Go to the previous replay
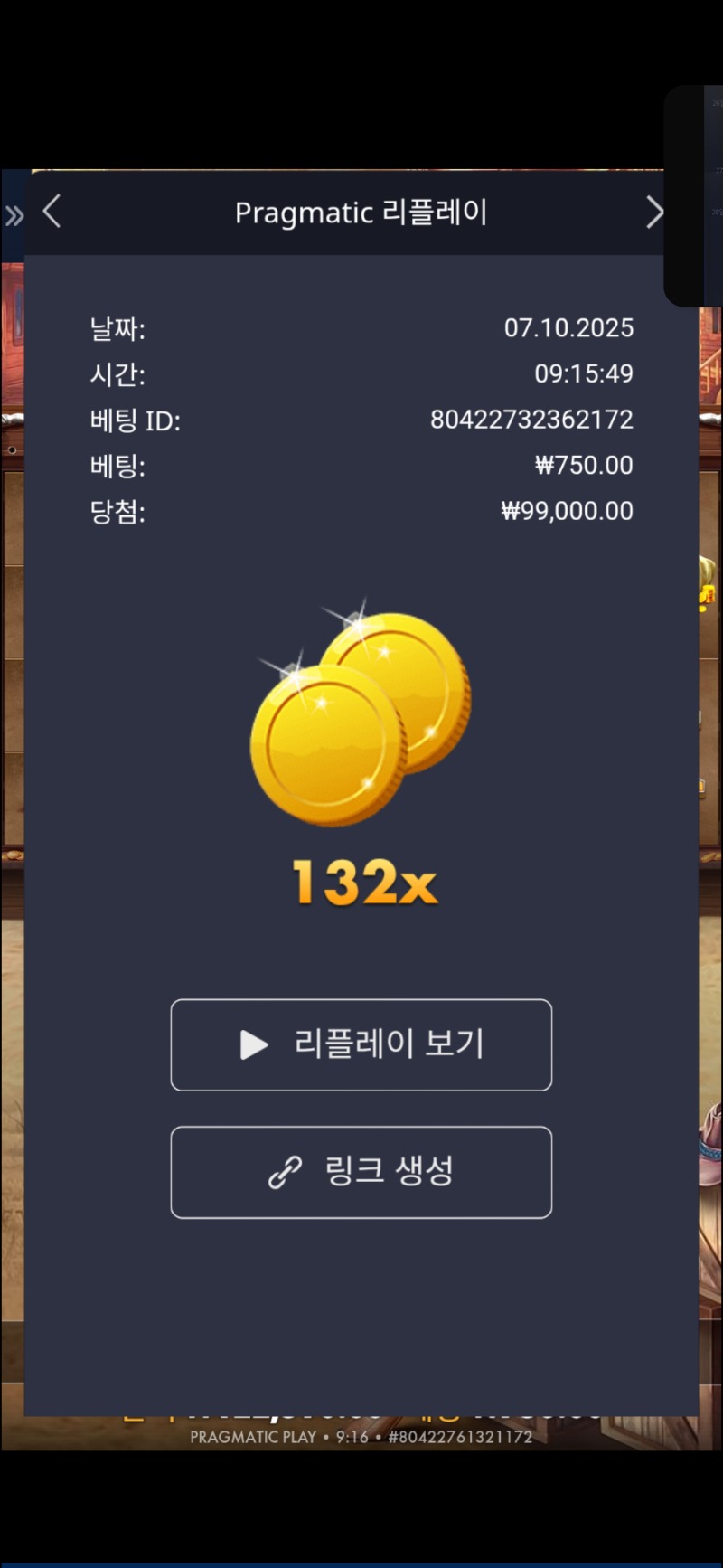Screen dimensions: 723x1568 52,213
